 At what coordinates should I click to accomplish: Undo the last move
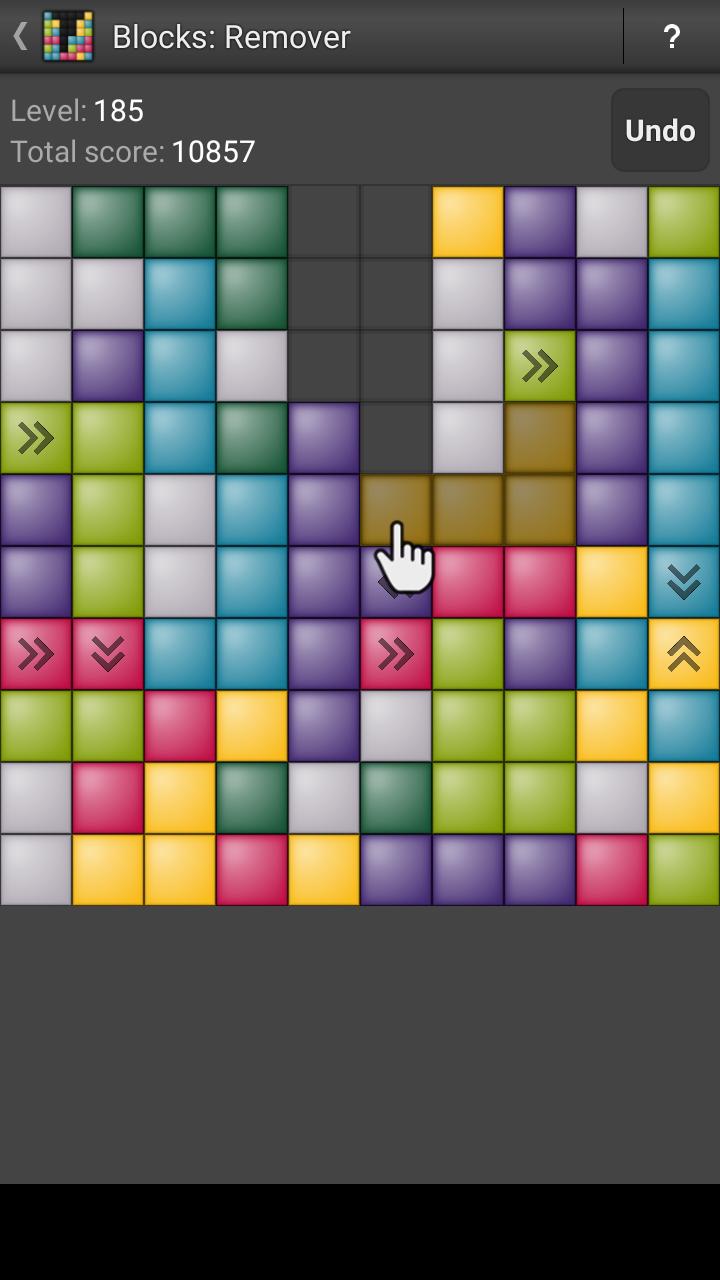(660, 130)
